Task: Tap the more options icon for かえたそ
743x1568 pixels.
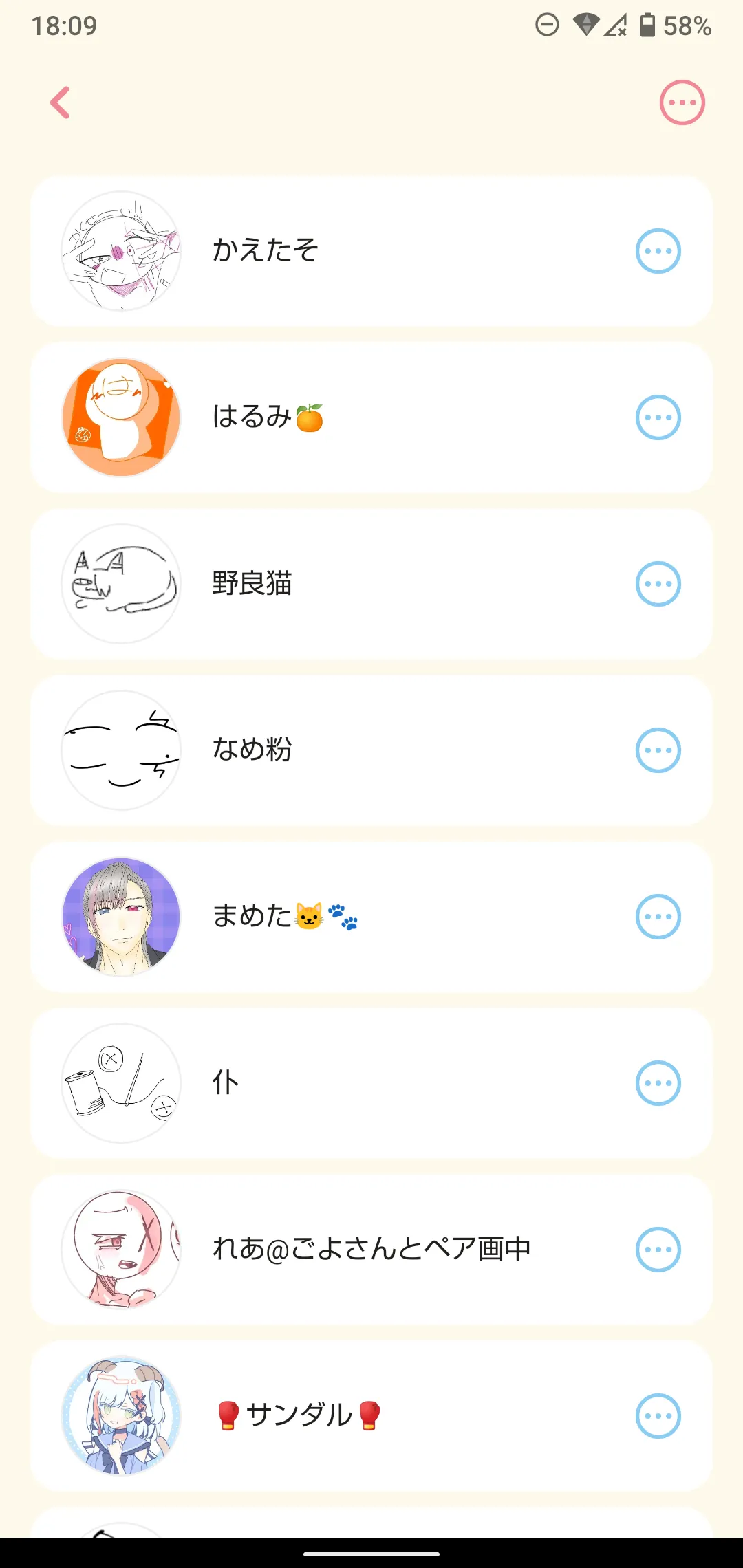Action: coord(658,251)
